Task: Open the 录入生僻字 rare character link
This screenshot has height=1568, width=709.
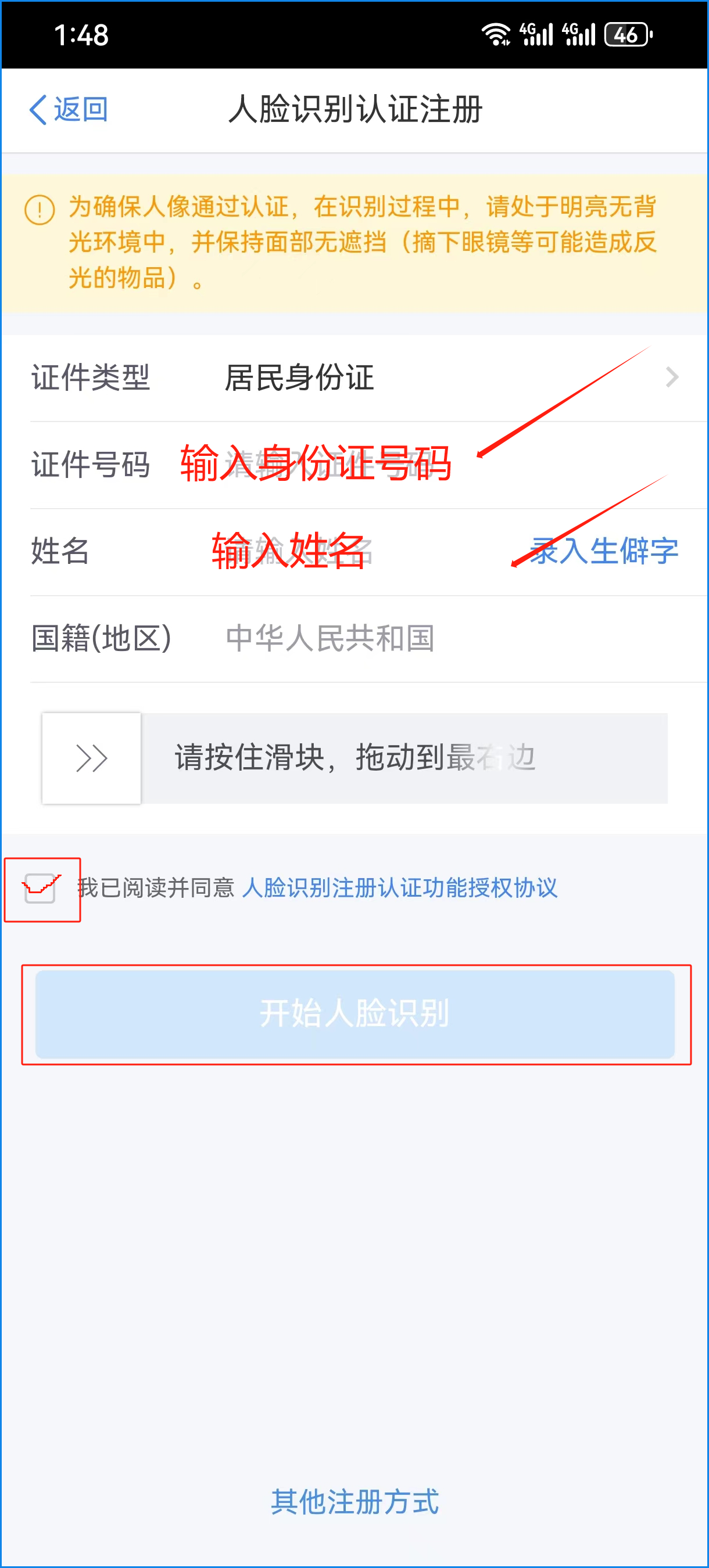Action: 604,552
